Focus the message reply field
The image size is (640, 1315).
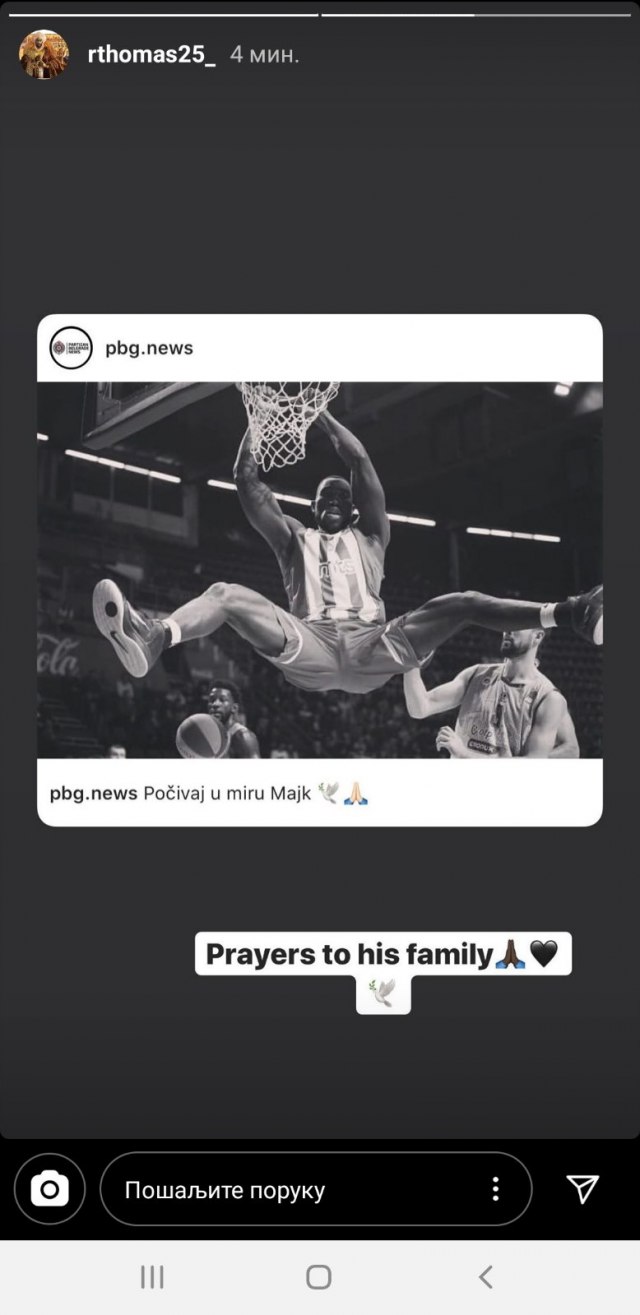290,1190
